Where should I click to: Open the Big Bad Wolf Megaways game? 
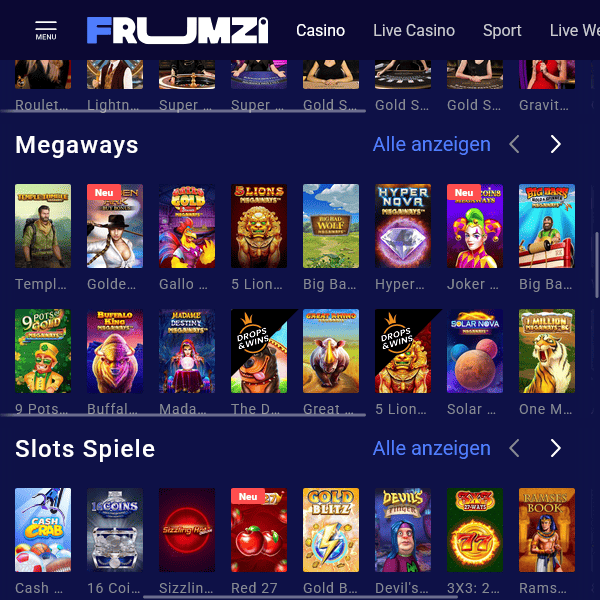(x=331, y=226)
